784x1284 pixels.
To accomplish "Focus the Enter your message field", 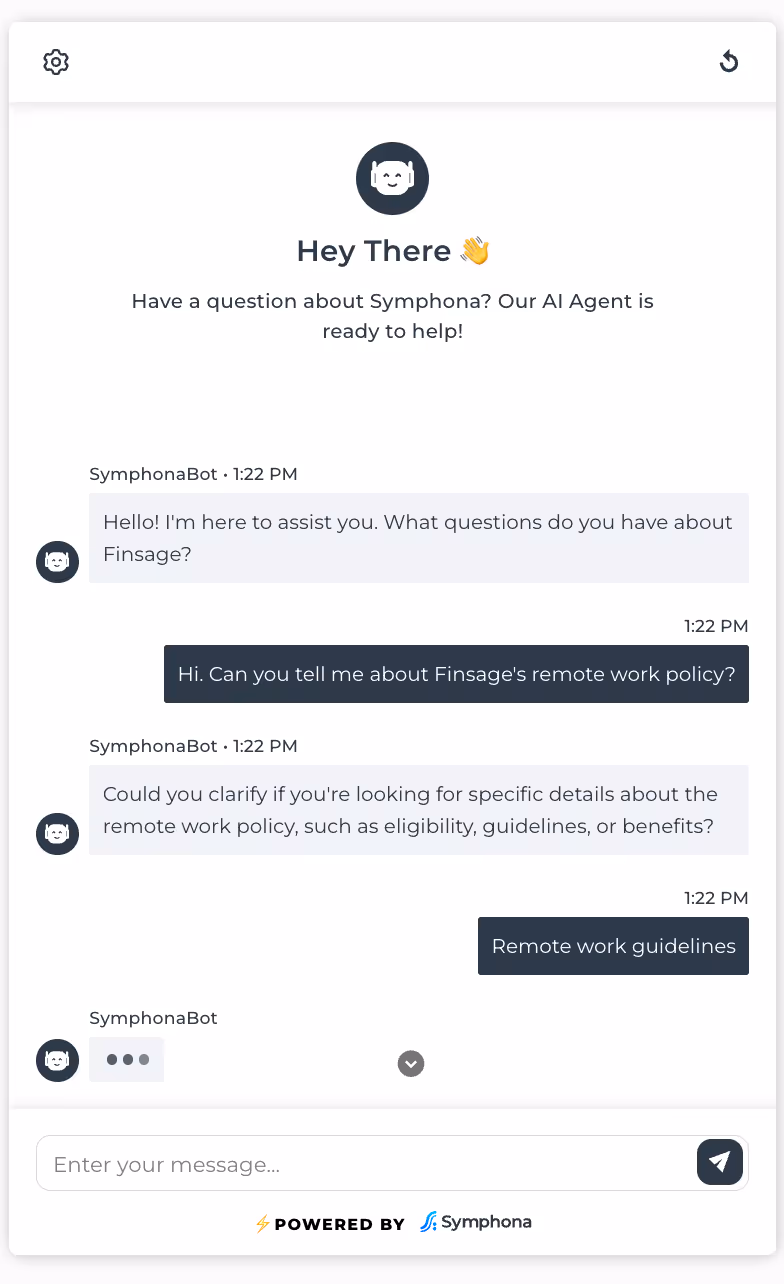I will [366, 1163].
